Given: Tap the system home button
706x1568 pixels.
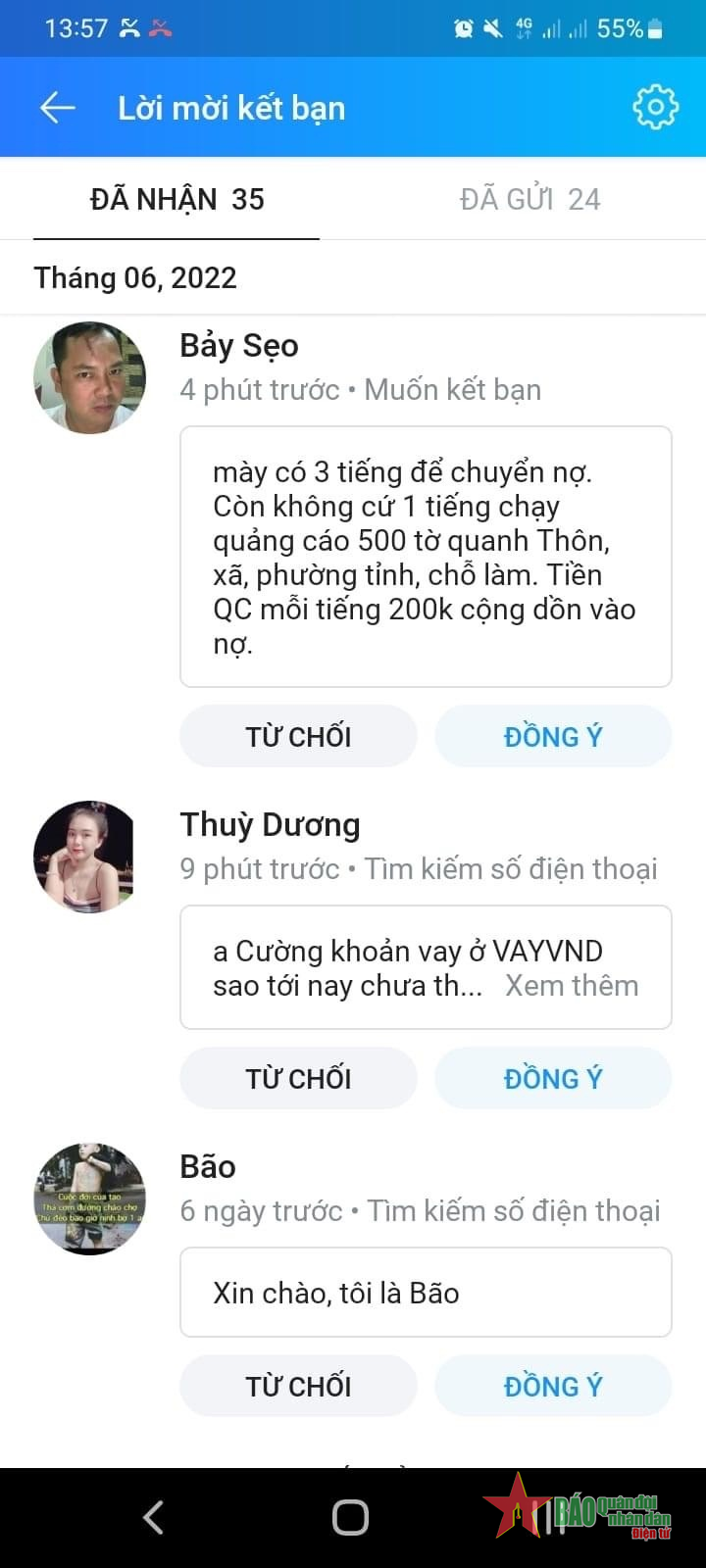Looking at the screenshot, I should (350, 1517).
